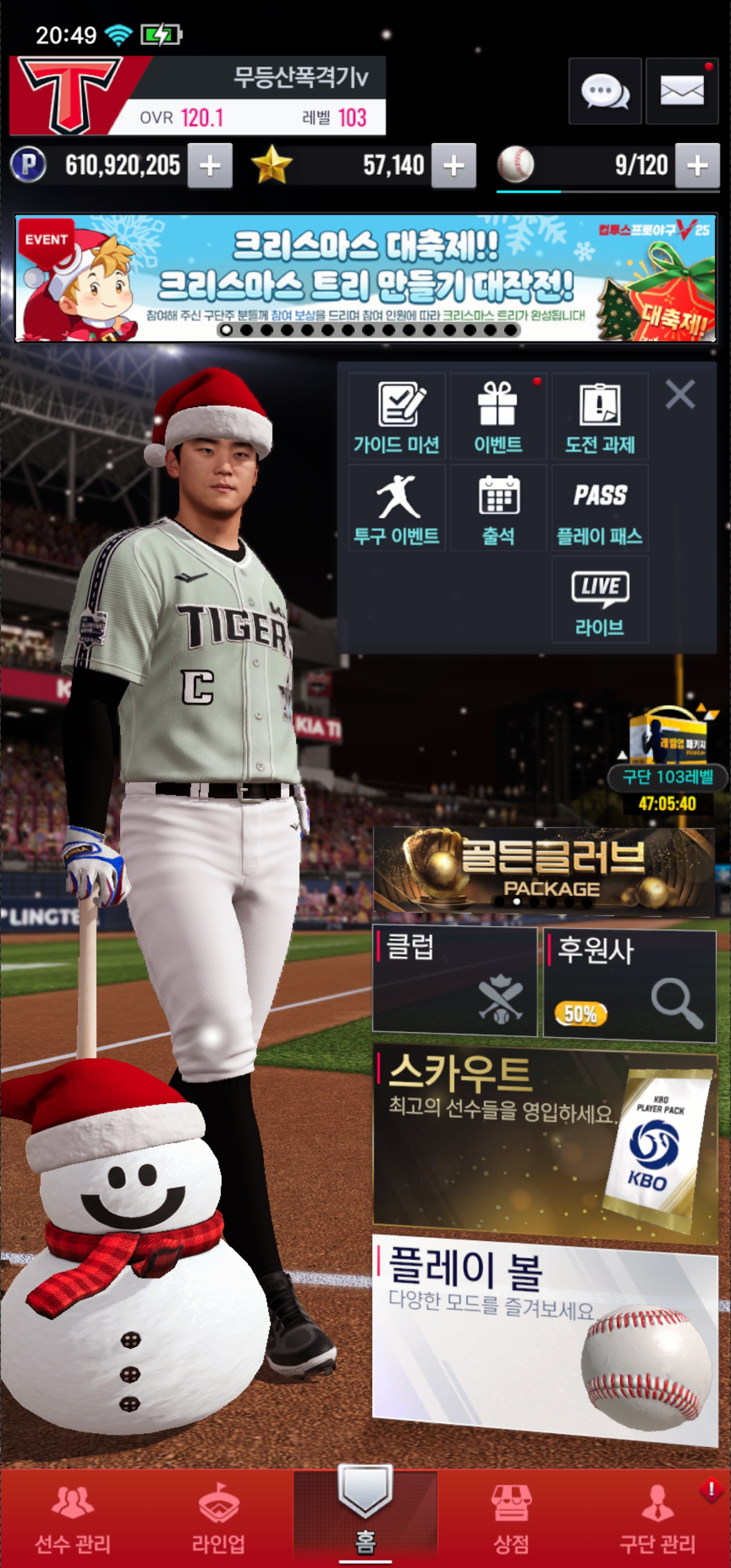Close the quick menu panel
This screenshot has height=1568, width=731.
[x=680, y=395]
